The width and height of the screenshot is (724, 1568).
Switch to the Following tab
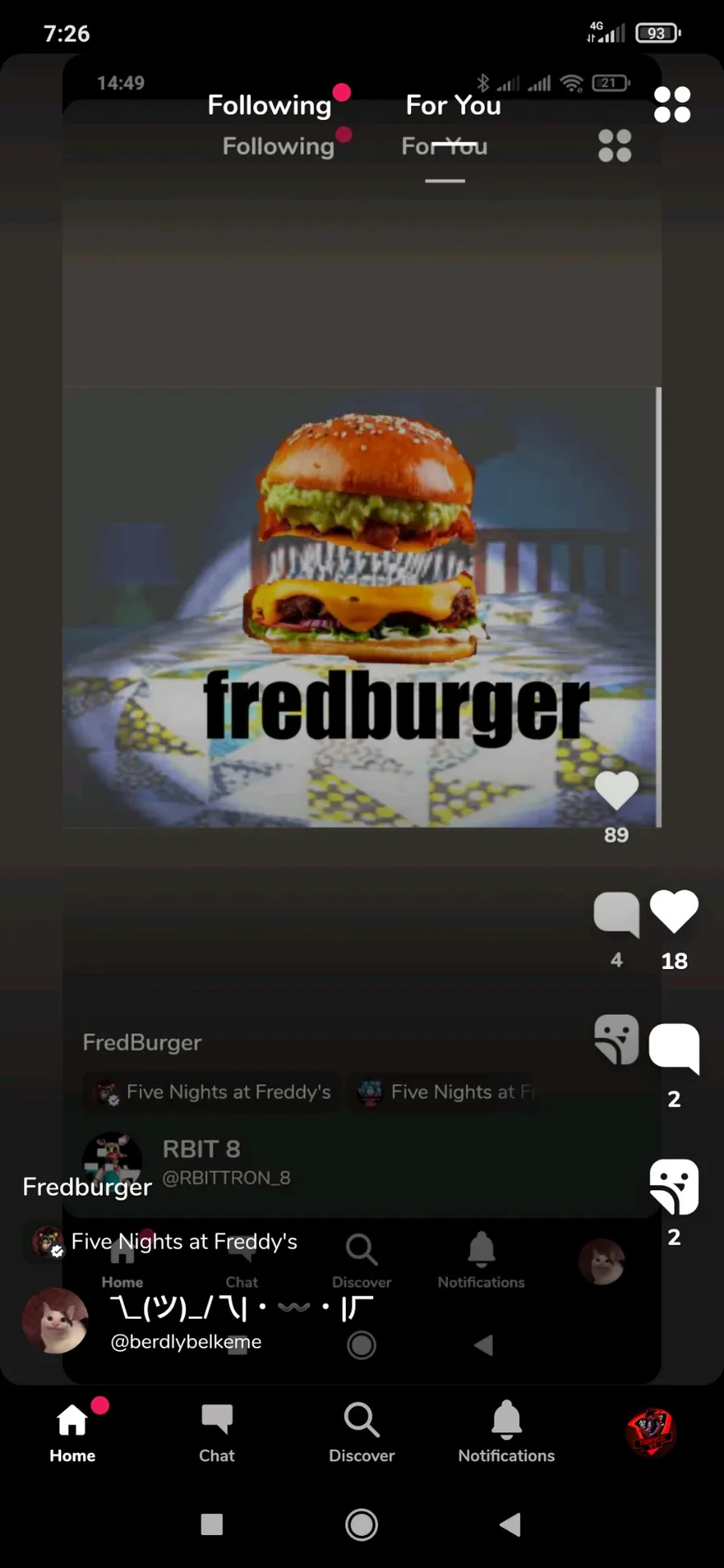coord(269,105)
